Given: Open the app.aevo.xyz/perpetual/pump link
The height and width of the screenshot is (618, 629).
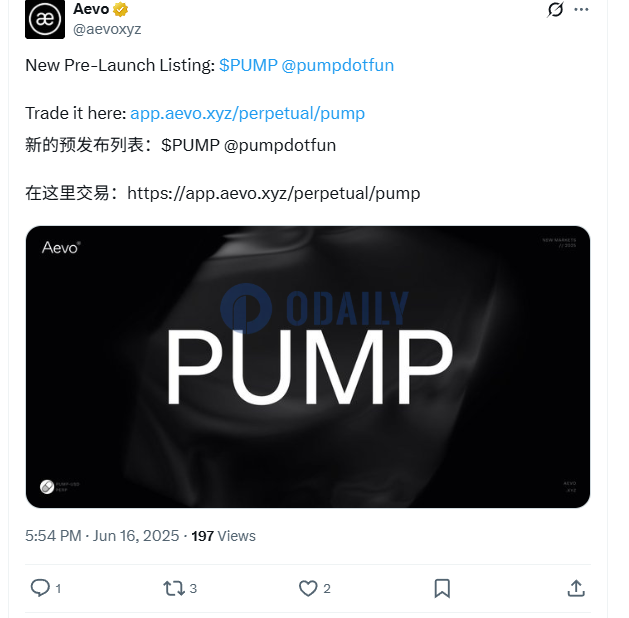Looking at the screenshot, I should pos(247,113).
